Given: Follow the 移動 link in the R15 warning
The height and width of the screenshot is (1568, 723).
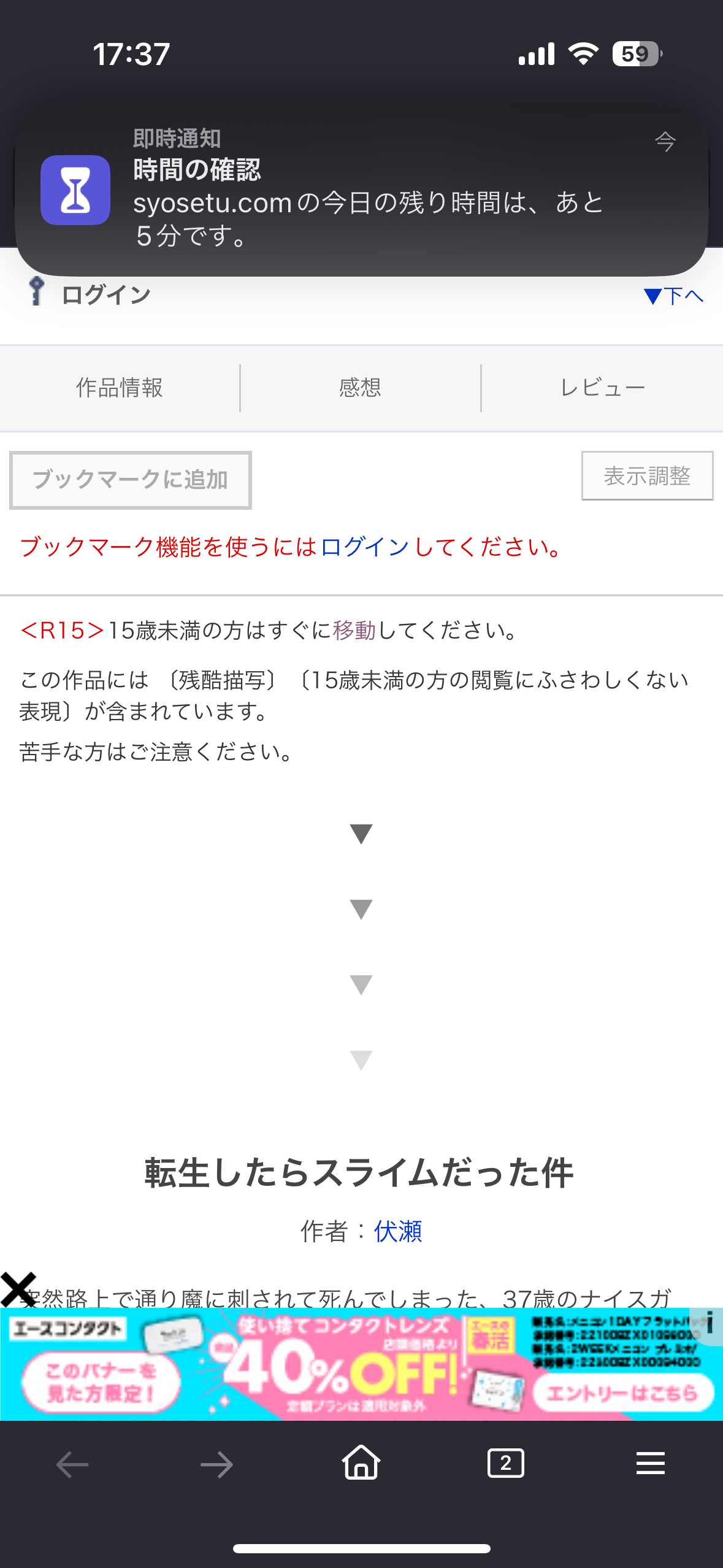Looking at the screenshot, I should click(x=354, y=631).
